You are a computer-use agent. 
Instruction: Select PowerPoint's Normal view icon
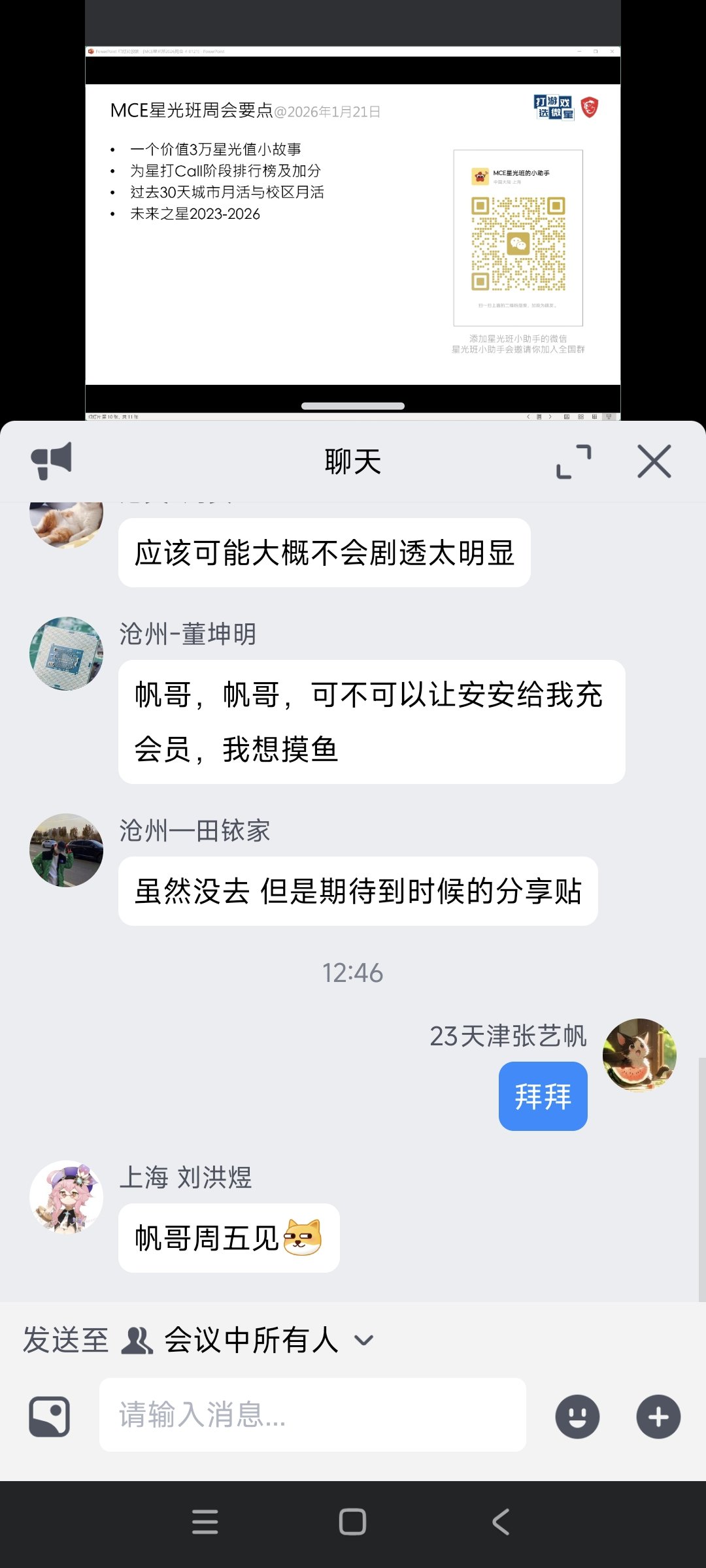click(x=567, y=417)
